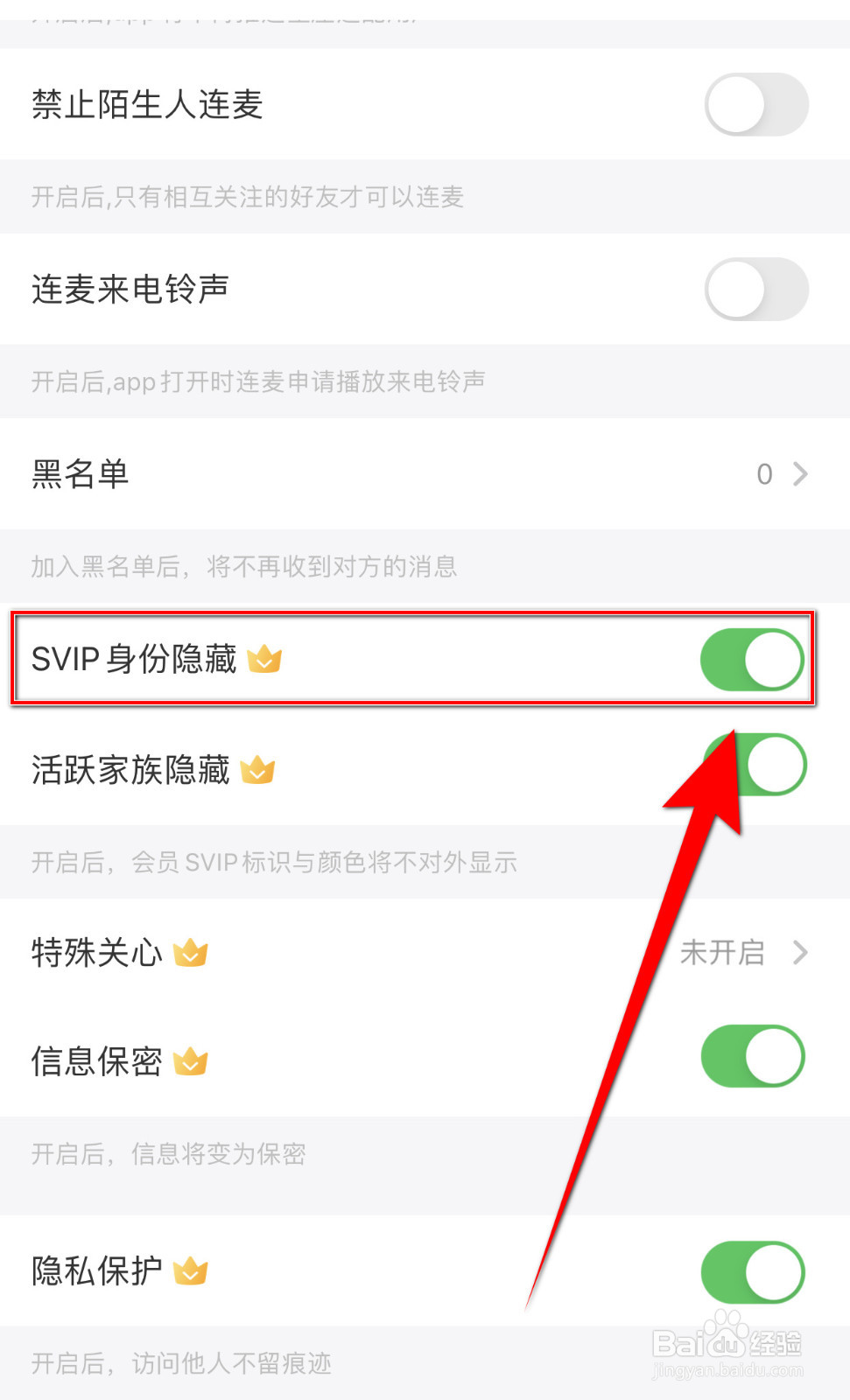Click the hint text 开启后,只有相互关注的好友才可以连麦

pyautogui.click(x=248, y=197)
